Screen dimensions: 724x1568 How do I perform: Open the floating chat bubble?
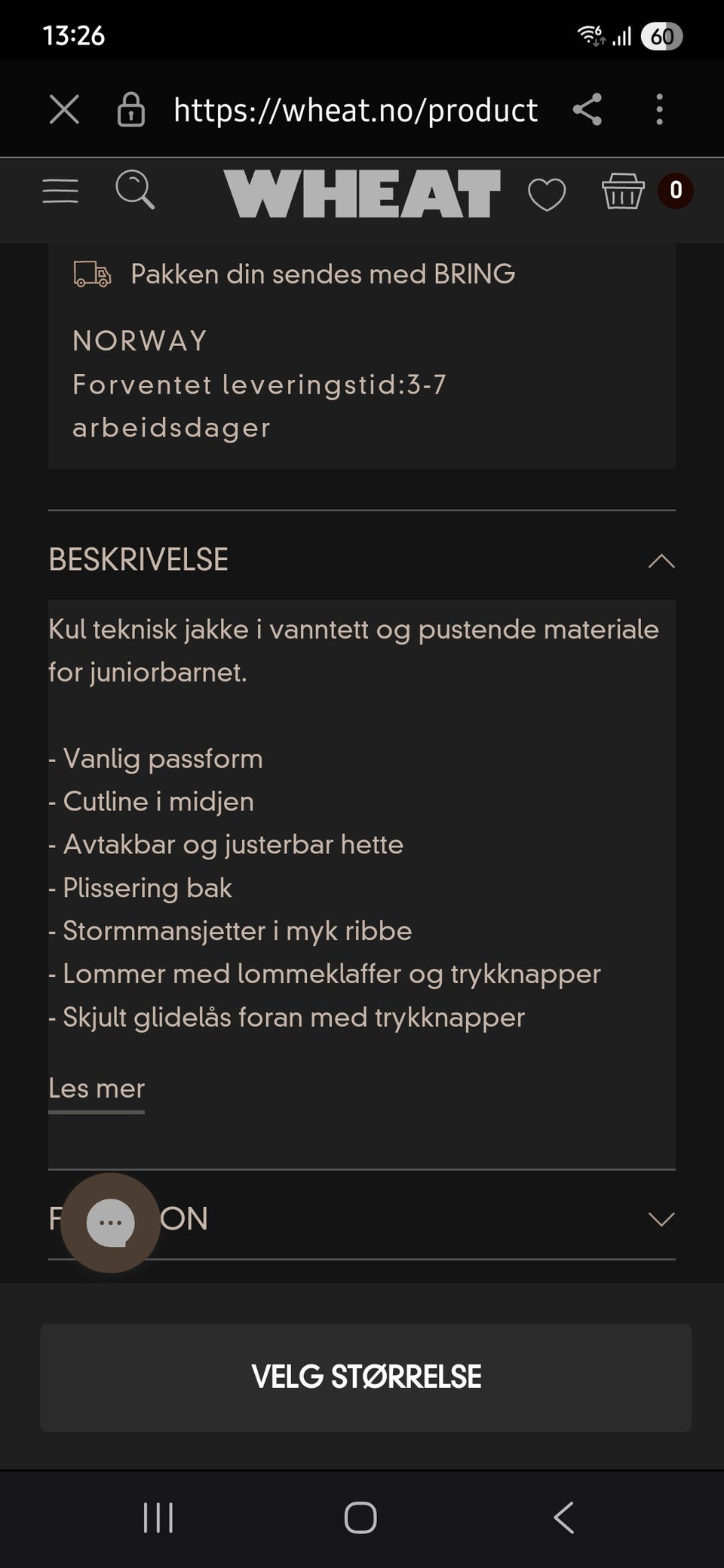click(x=110, y=1220)
